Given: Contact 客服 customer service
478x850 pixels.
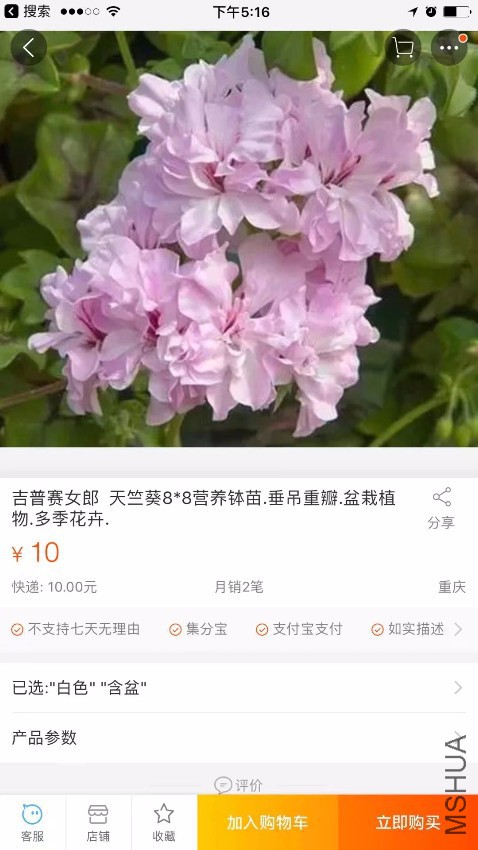Looking at the screenshot, I should [x=33, y=823].
